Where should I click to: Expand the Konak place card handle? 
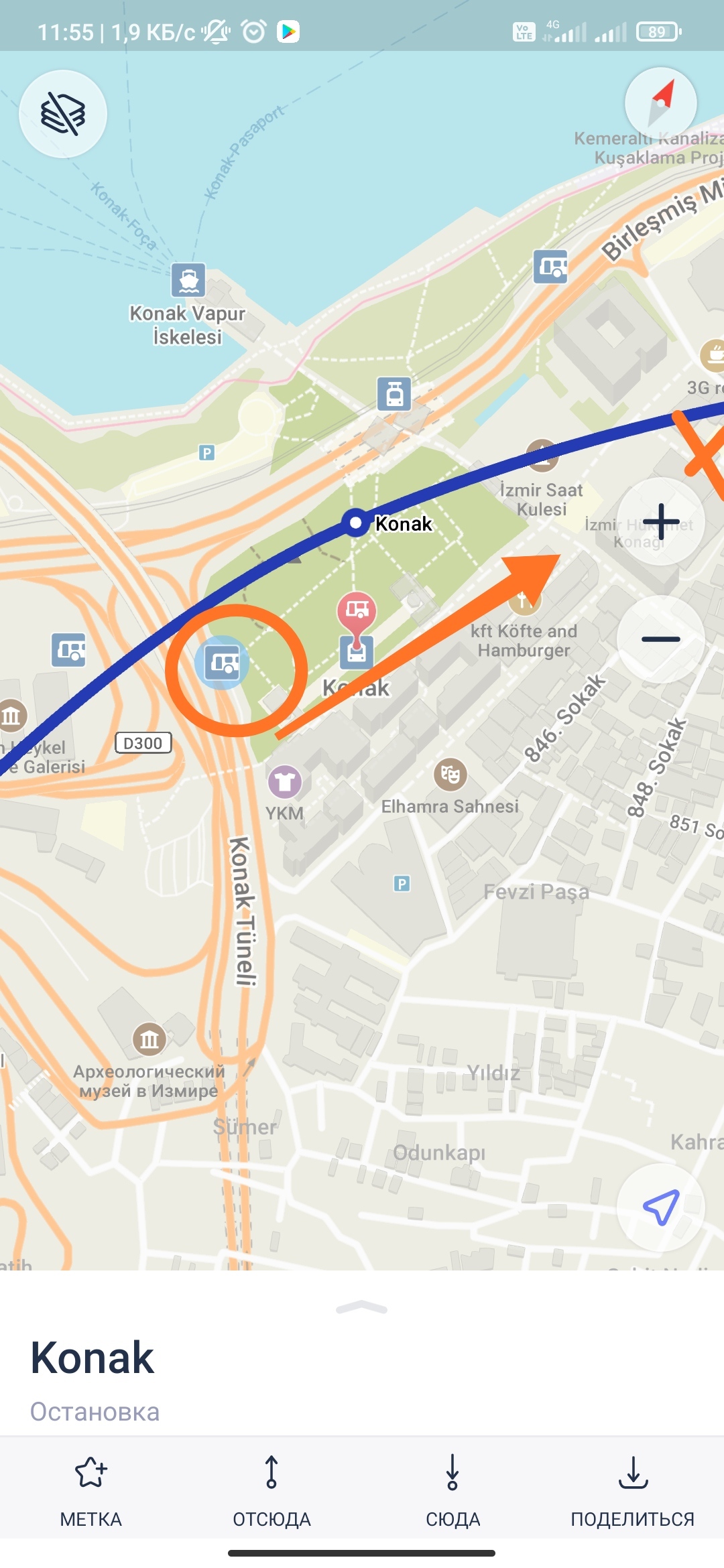(x=361, y=1307)
